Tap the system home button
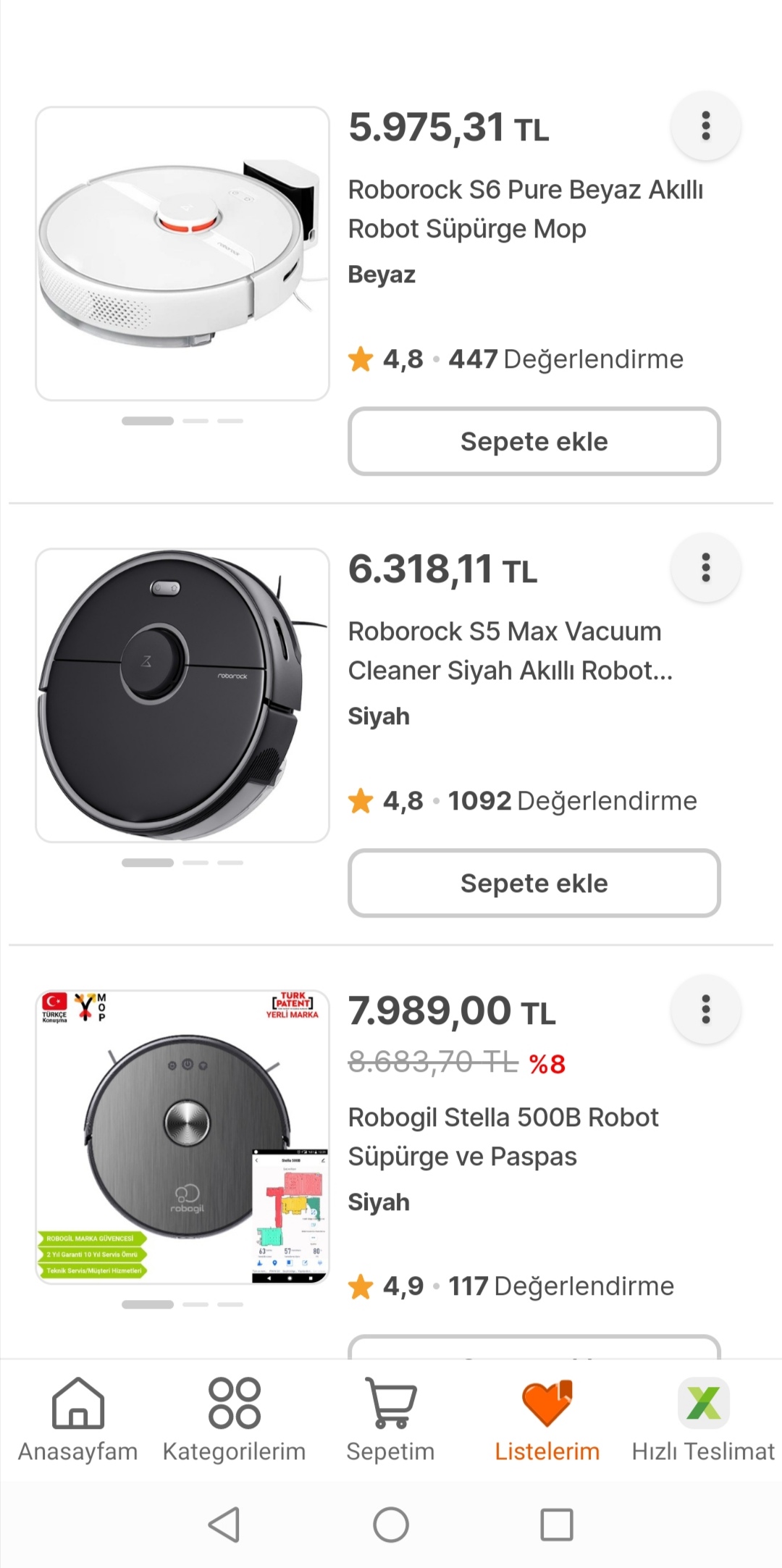782x1568 pixels. coord(391,1525)
